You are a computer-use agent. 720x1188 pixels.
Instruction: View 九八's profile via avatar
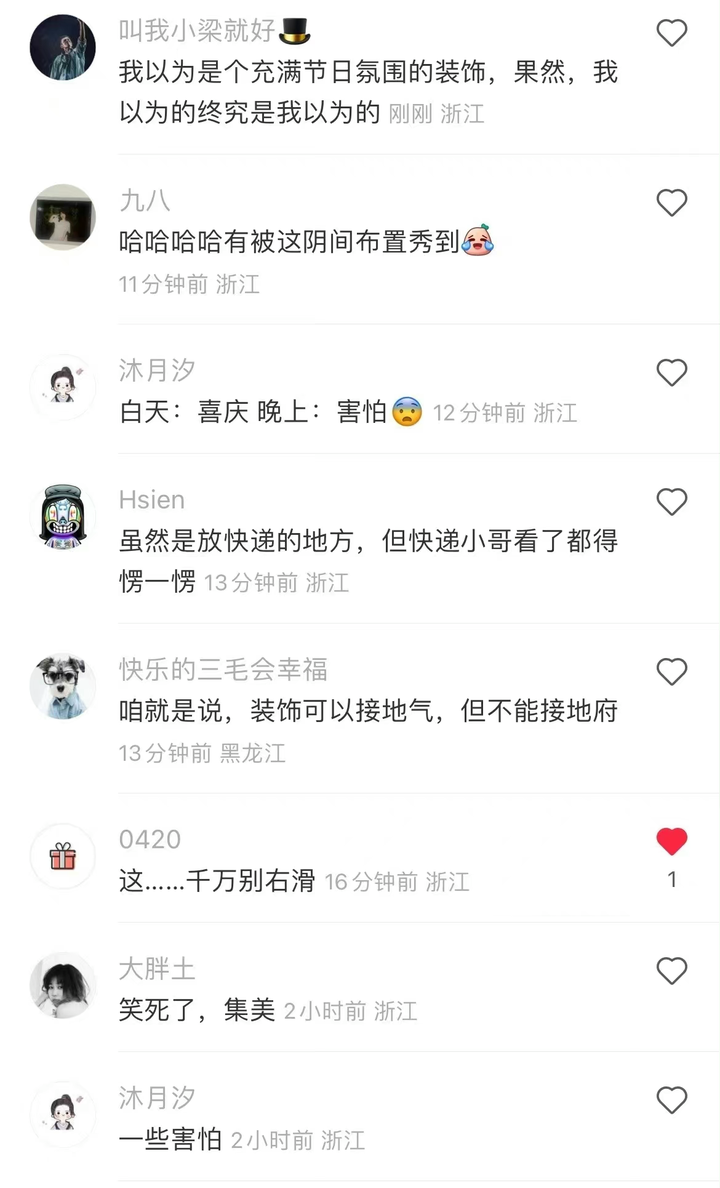point(63,217)
